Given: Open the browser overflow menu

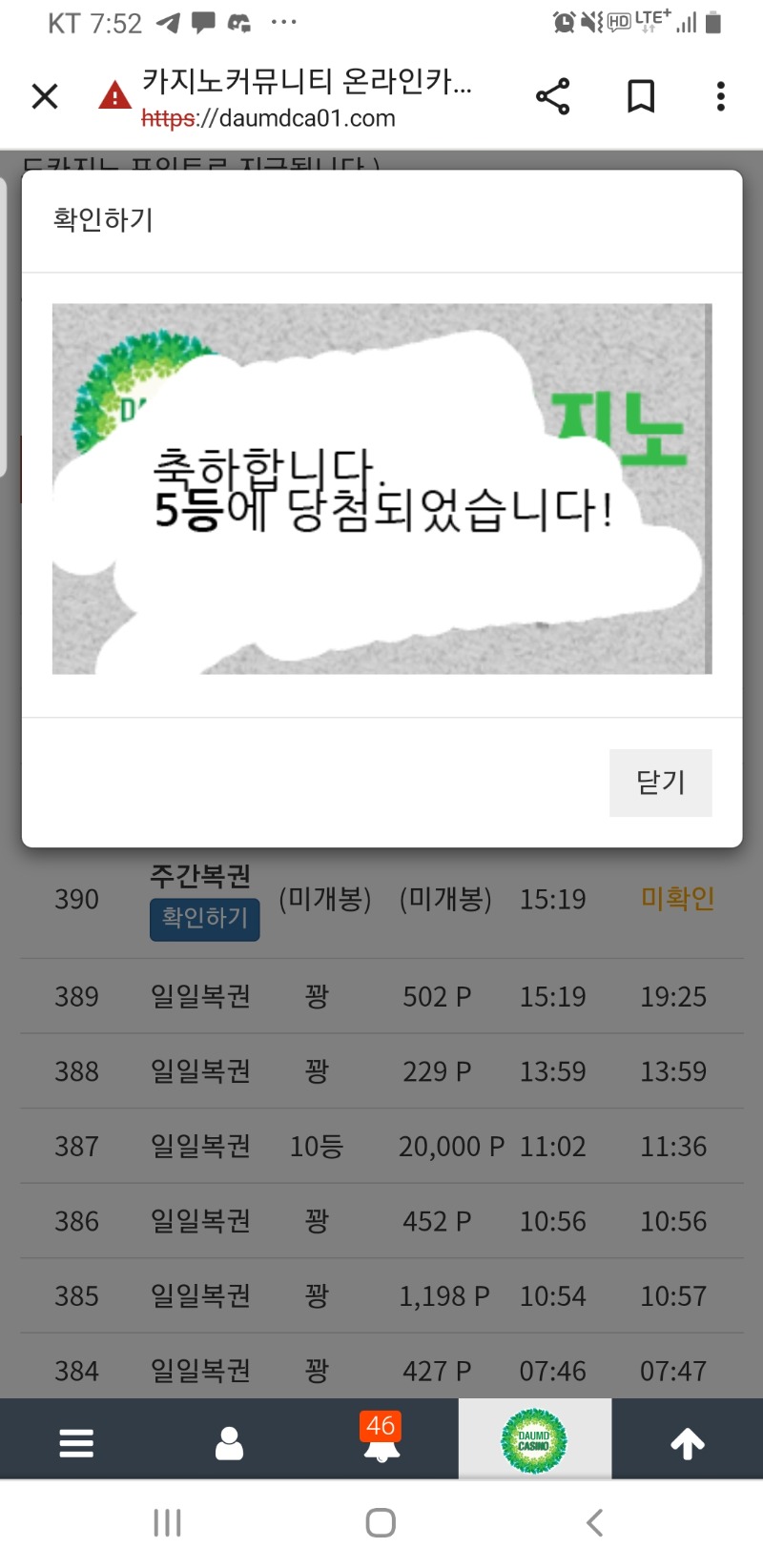Looking at the screenshot, I should tap(720, 96).
